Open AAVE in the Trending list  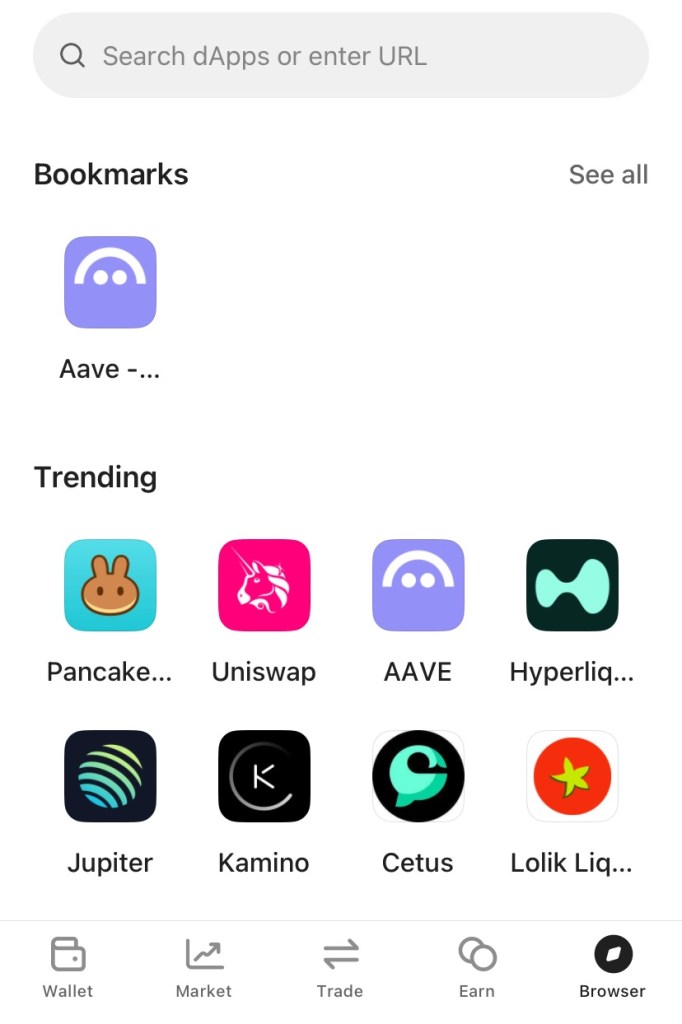pos(418,586)
